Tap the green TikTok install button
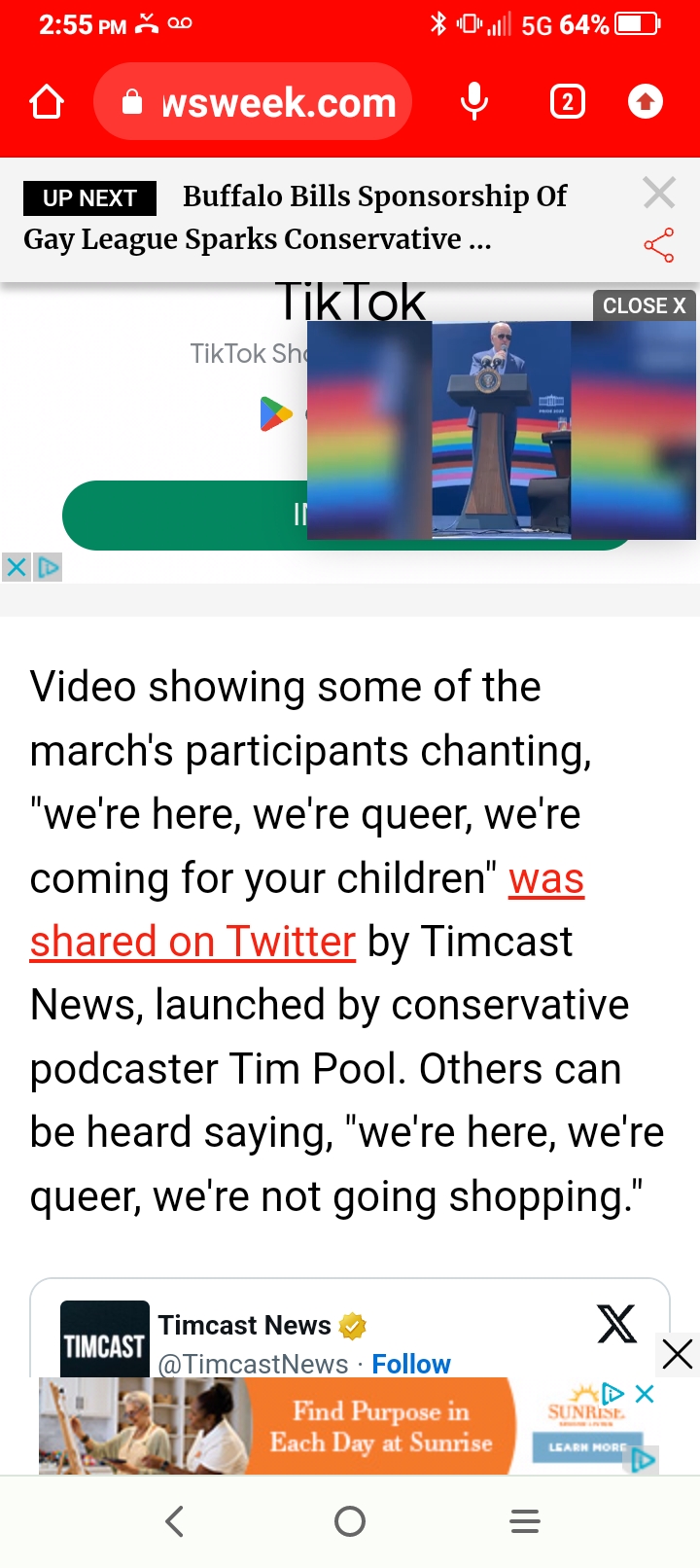 (185, 516)
